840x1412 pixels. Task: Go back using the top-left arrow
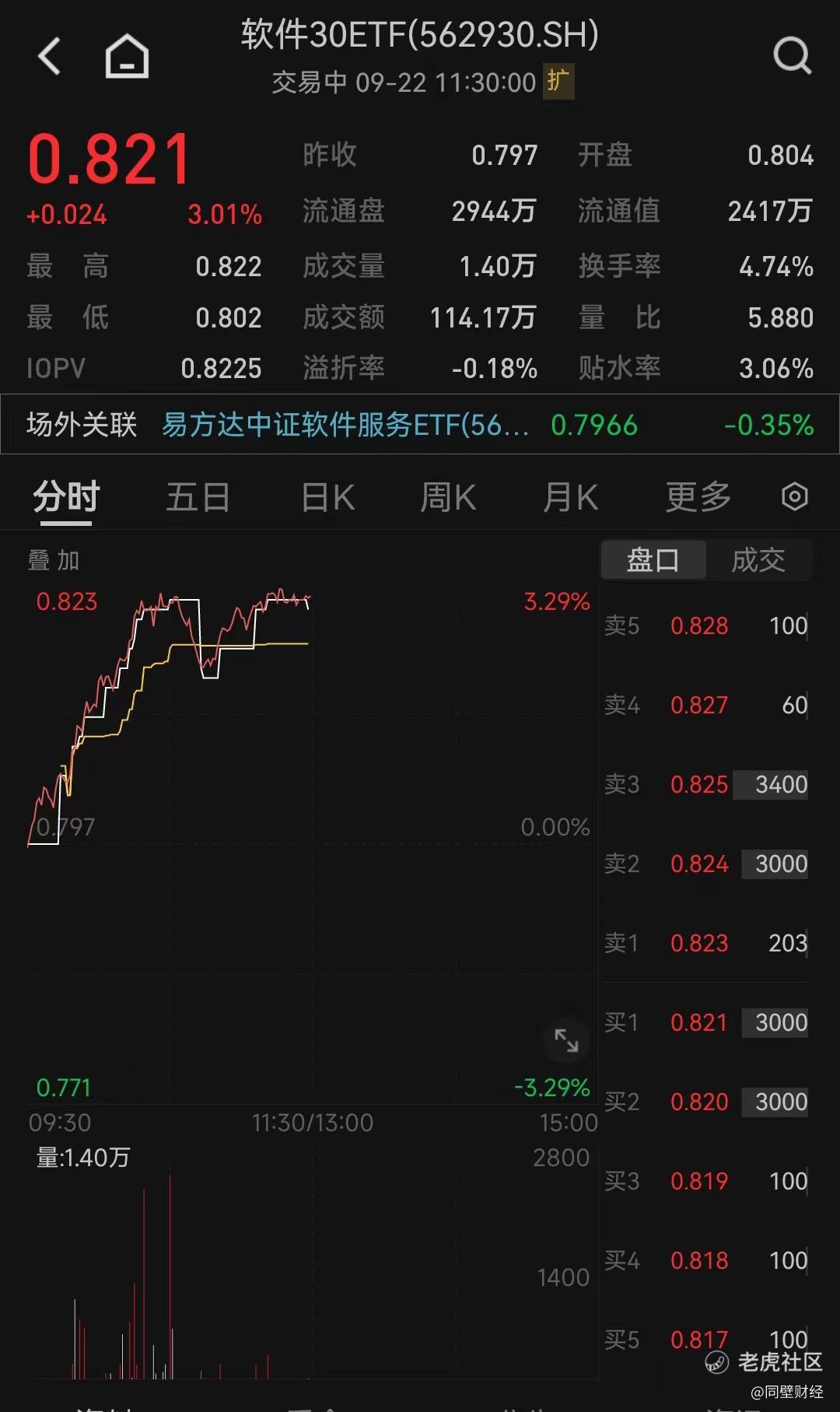[50, 56]
